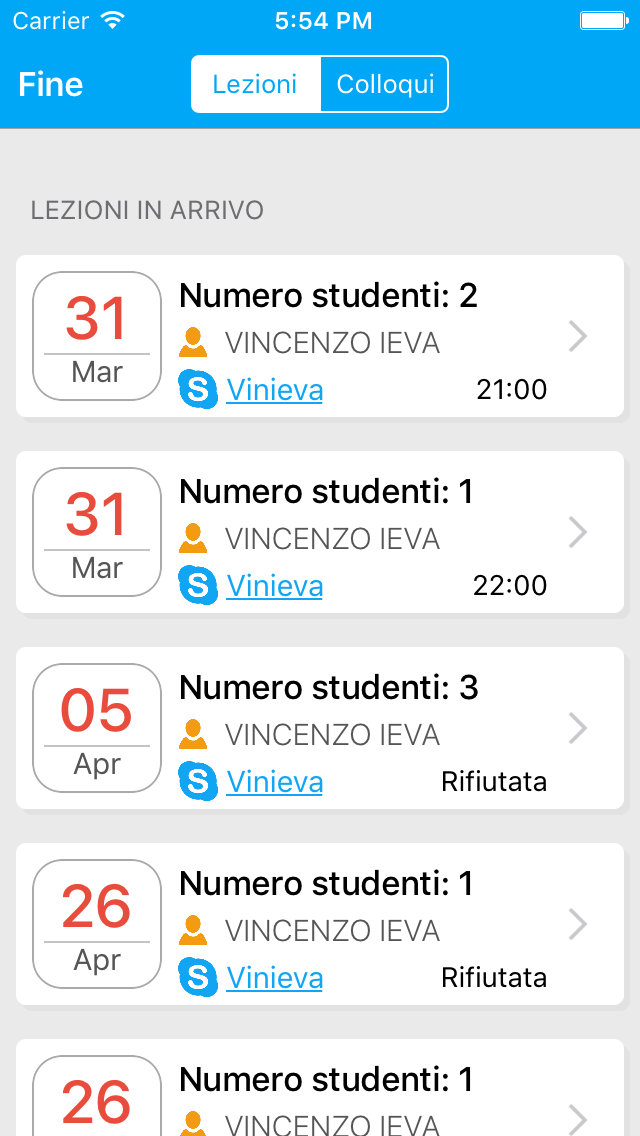
Task: Open the 05 Apr rejected lesson
Action: coord(320,728)
